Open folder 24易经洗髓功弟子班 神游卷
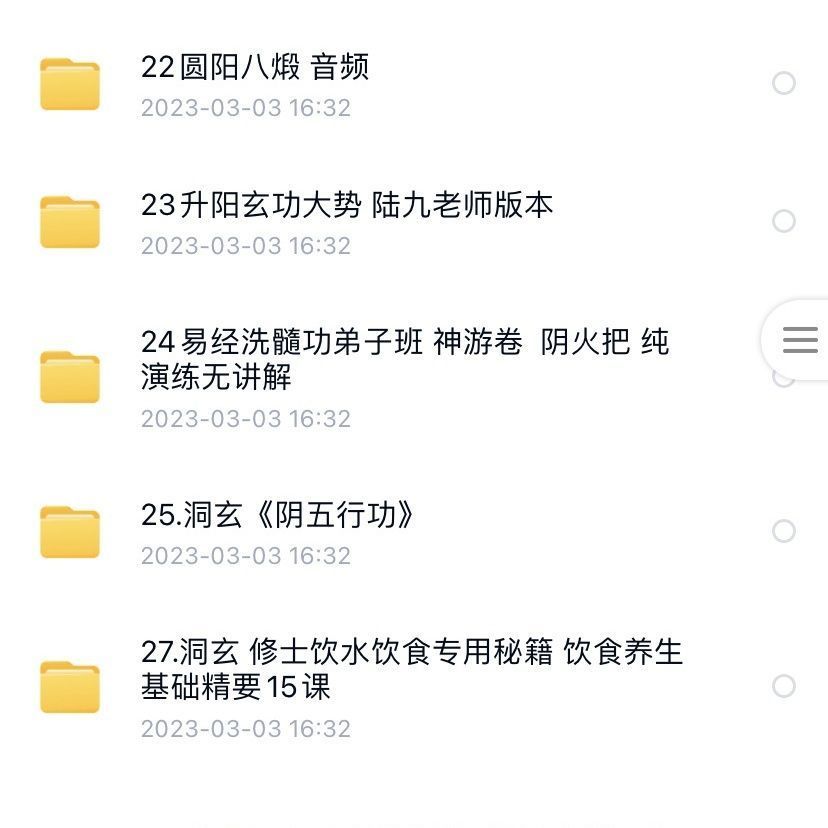 tap(405, 359)
